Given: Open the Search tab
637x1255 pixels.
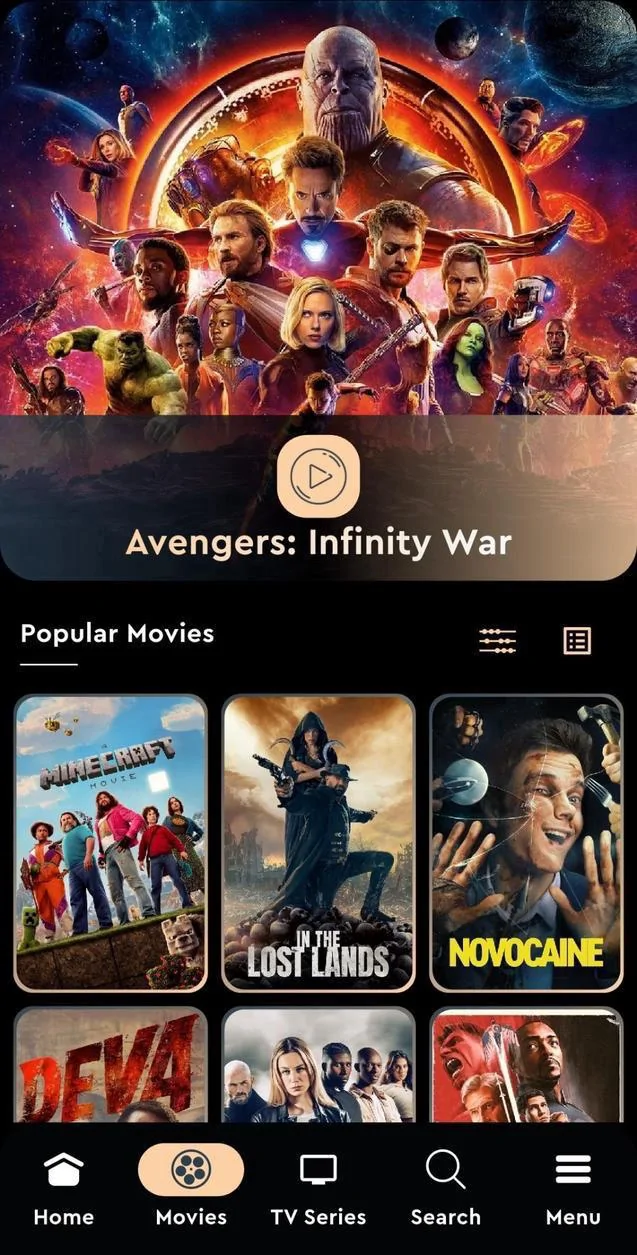Looking at the screenshot, I should pos(445,1188).
